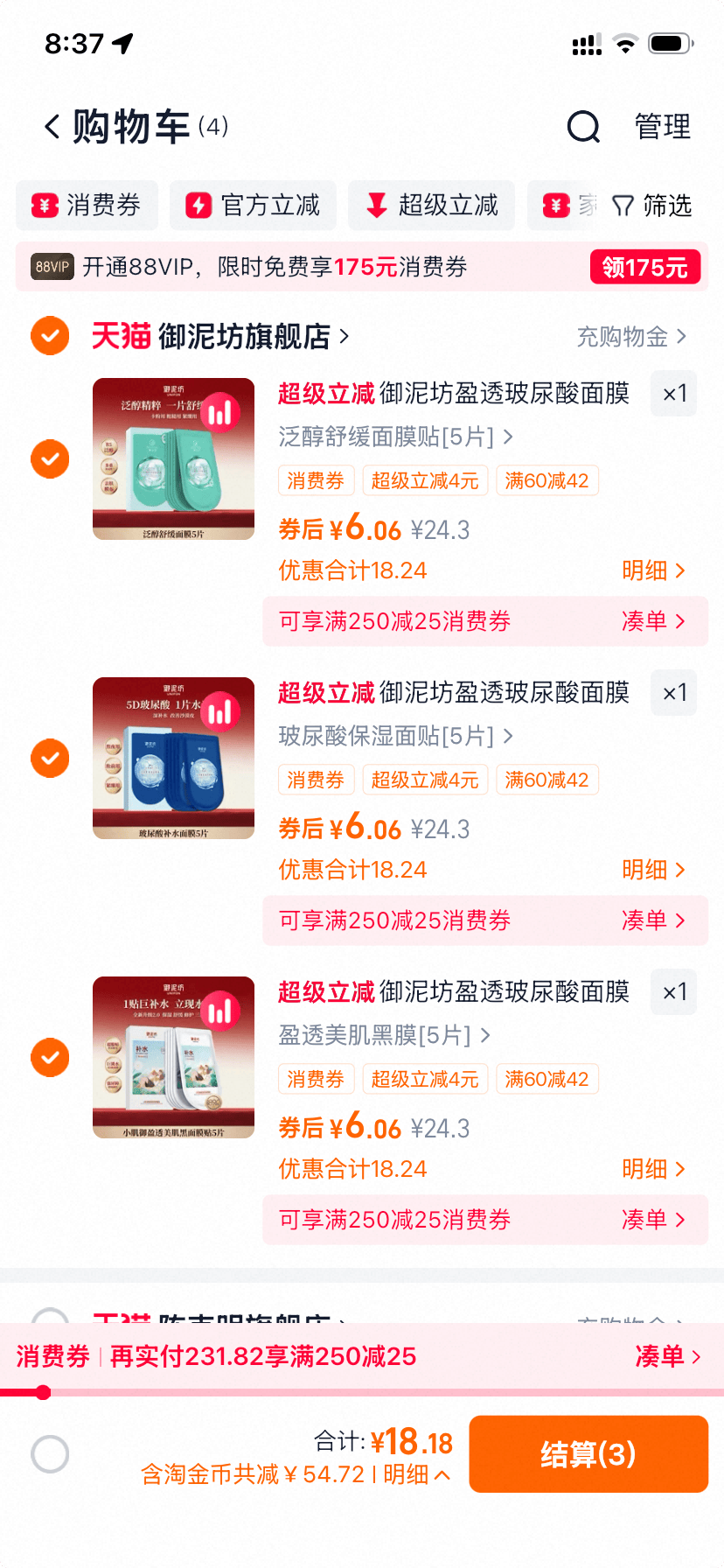Screen dimensions: 724x1568
Task: Open the cart search icon
Action: point(583,127)
